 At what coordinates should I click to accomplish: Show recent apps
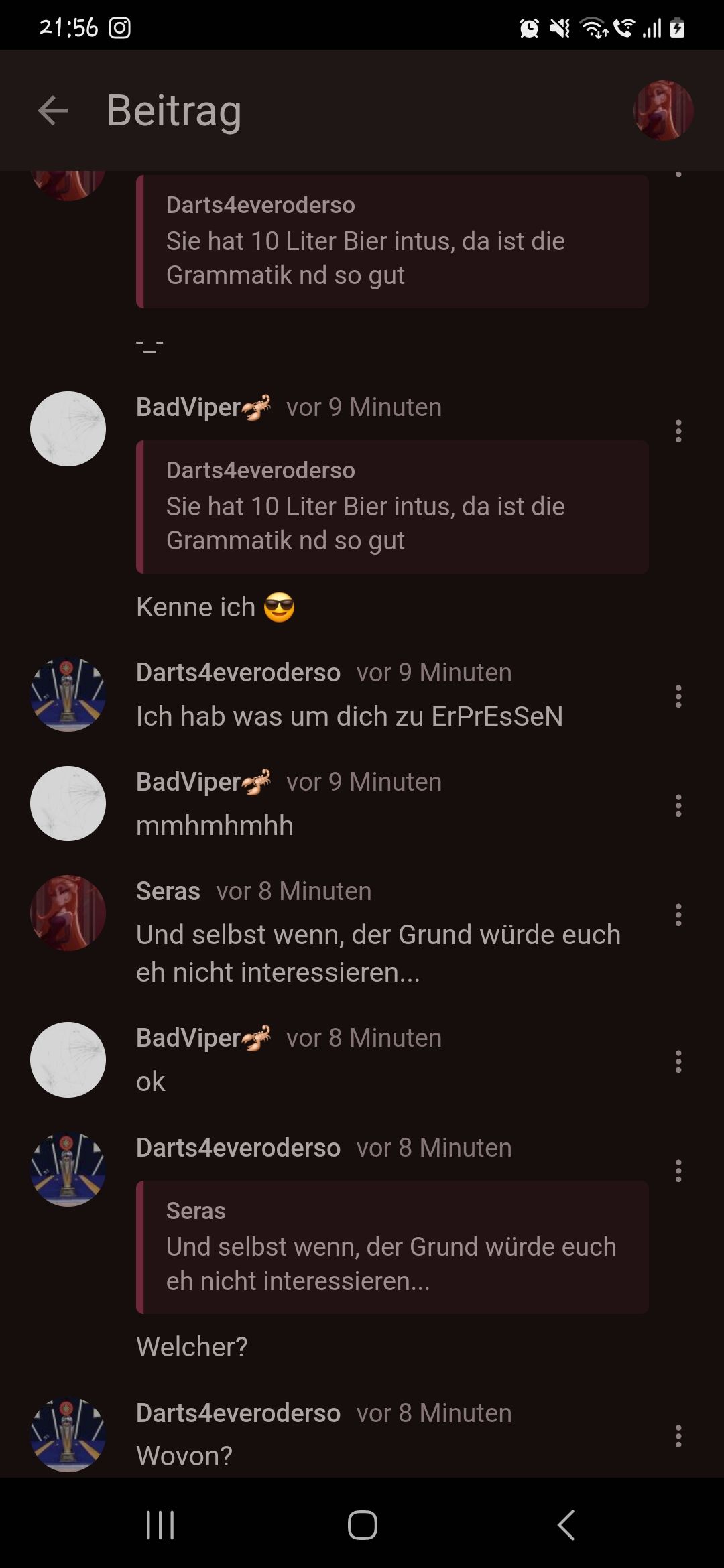click(160, 1525)
